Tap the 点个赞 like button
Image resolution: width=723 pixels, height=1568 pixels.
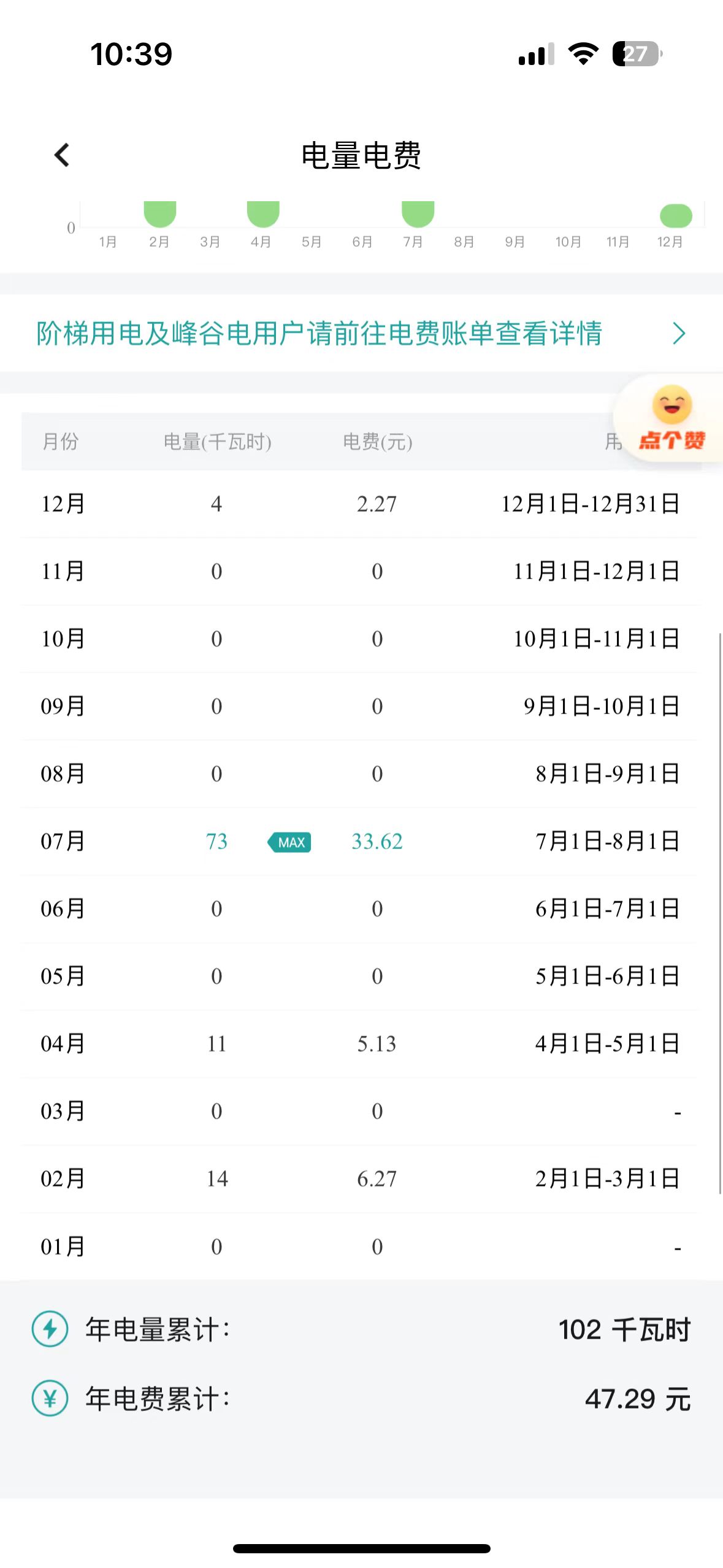click(671, 420)
